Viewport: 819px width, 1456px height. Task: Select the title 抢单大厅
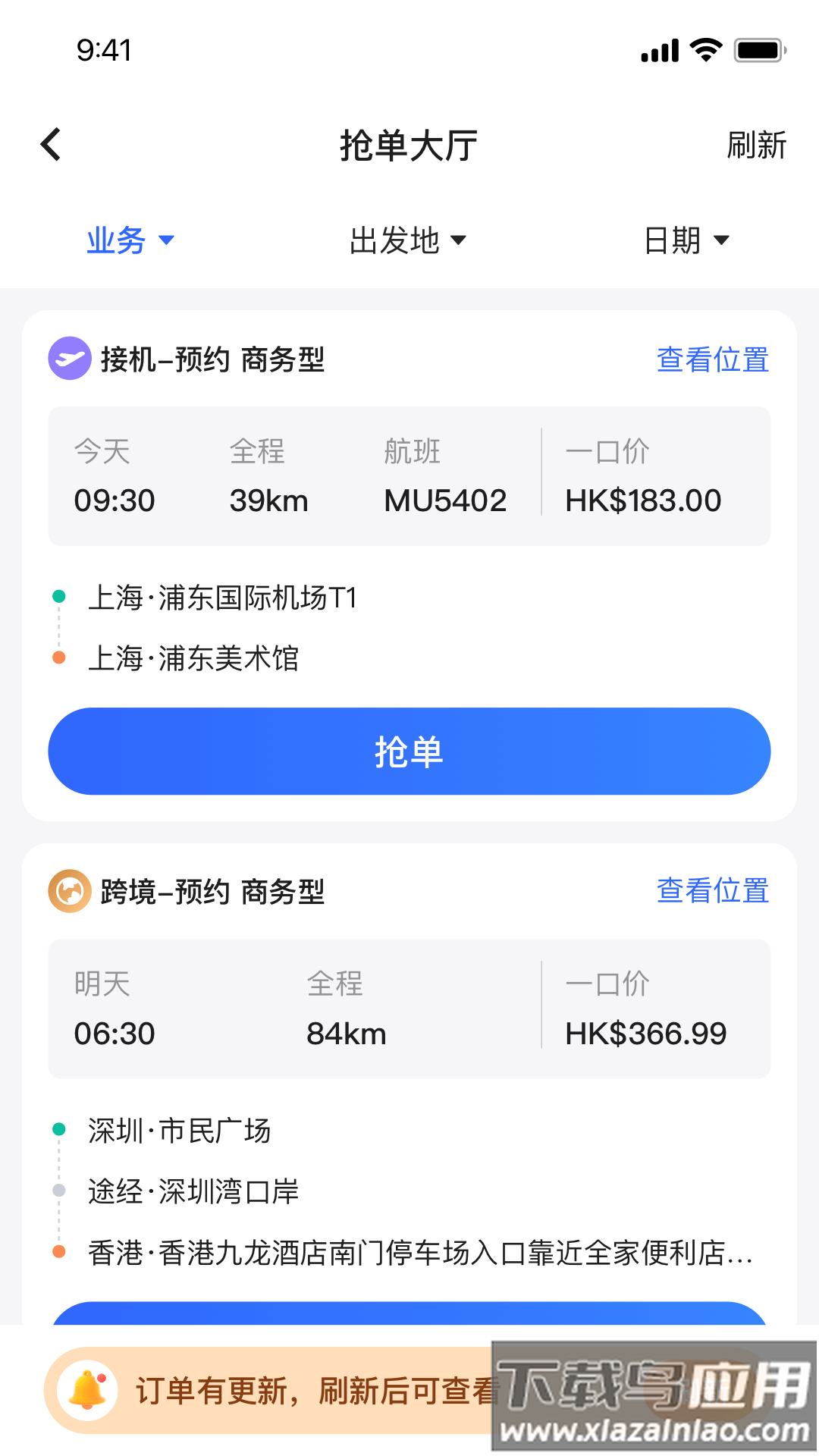pyautogui.click(x=408, y=146)
